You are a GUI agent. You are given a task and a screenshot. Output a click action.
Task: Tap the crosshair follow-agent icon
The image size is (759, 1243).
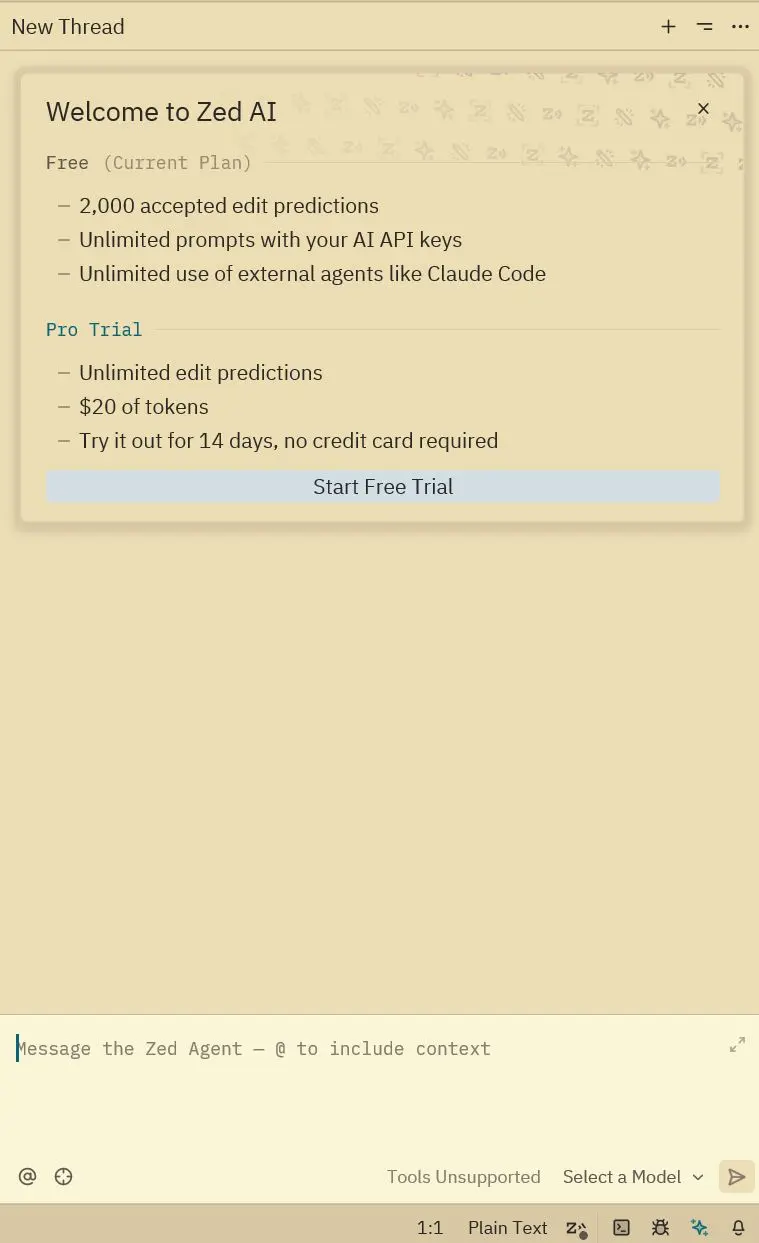(64, 1177)
